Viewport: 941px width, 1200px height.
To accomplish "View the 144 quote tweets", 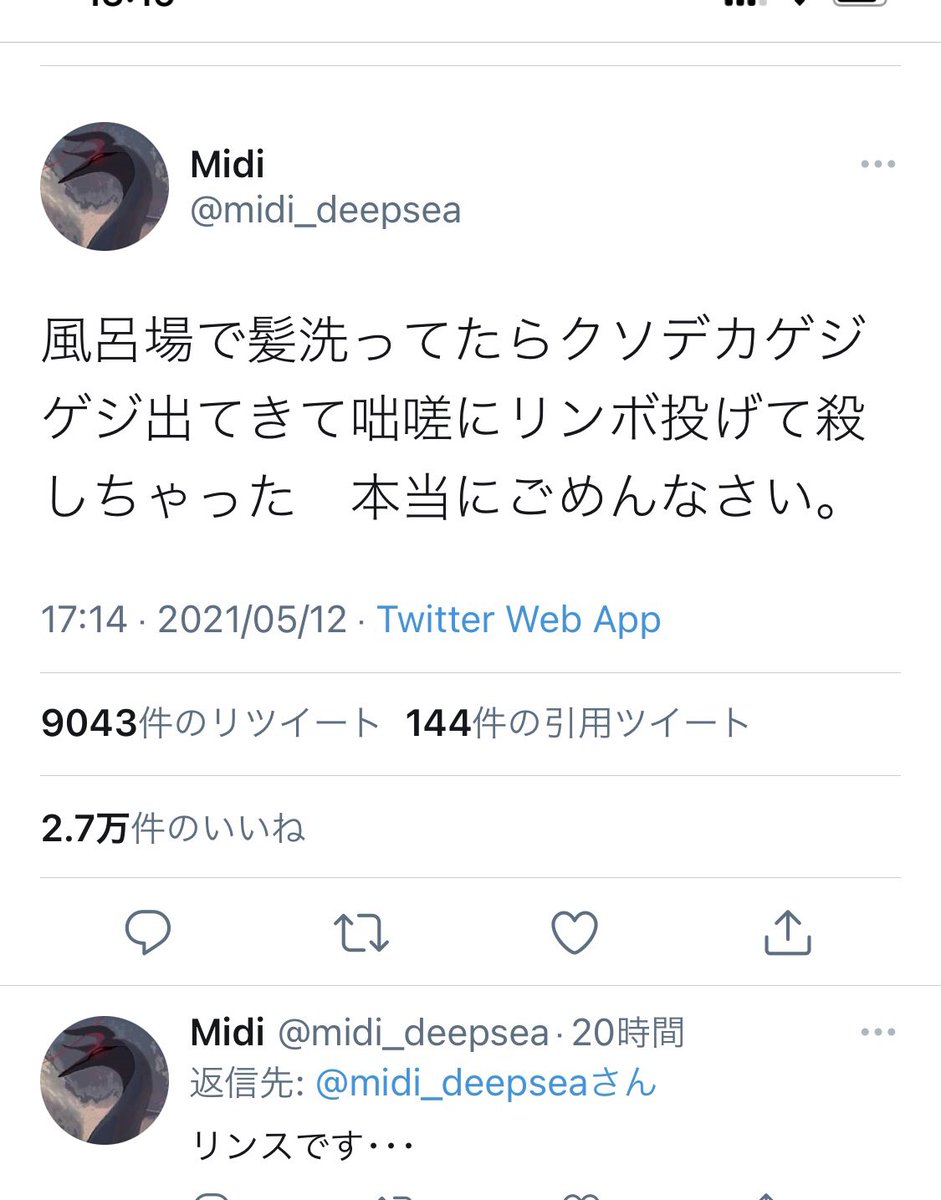I will 577,723.
